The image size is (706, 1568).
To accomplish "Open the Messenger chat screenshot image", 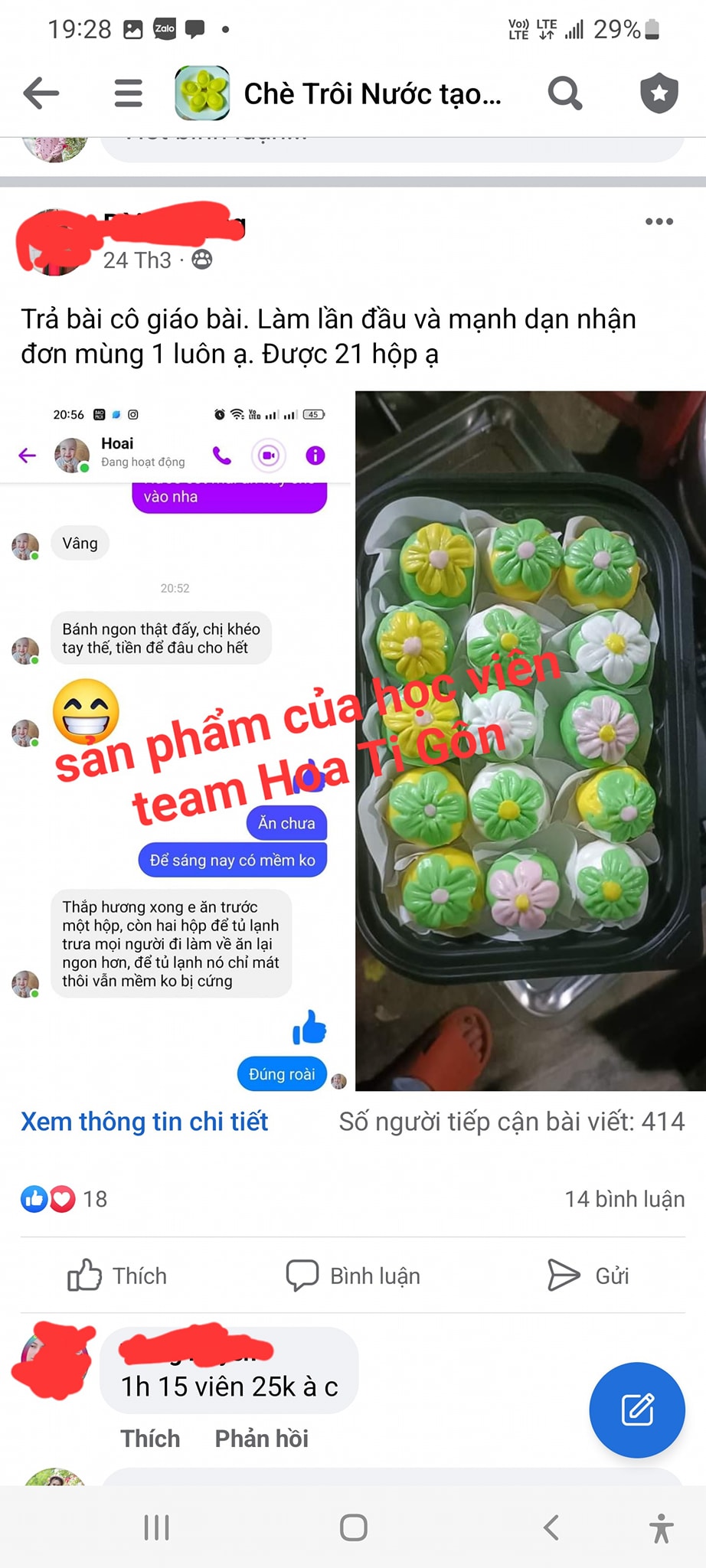I will [x=176, y=741].
